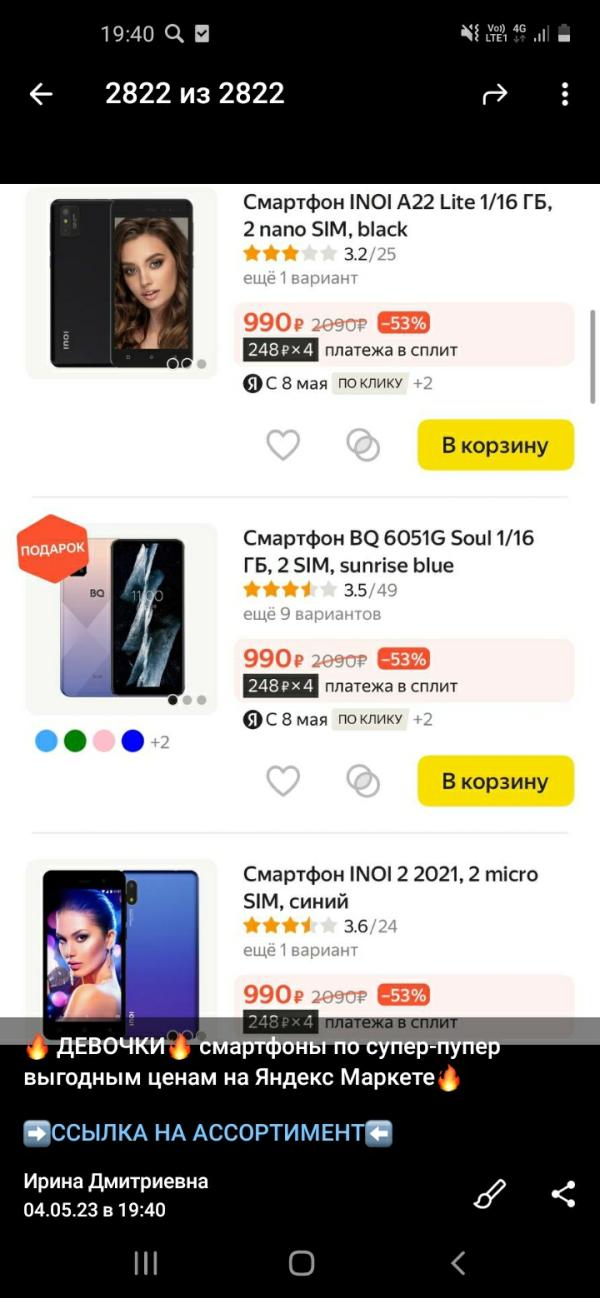Go back from the photo viewer
This screenshot has height=1298, width=600.
tap(41, 94)
